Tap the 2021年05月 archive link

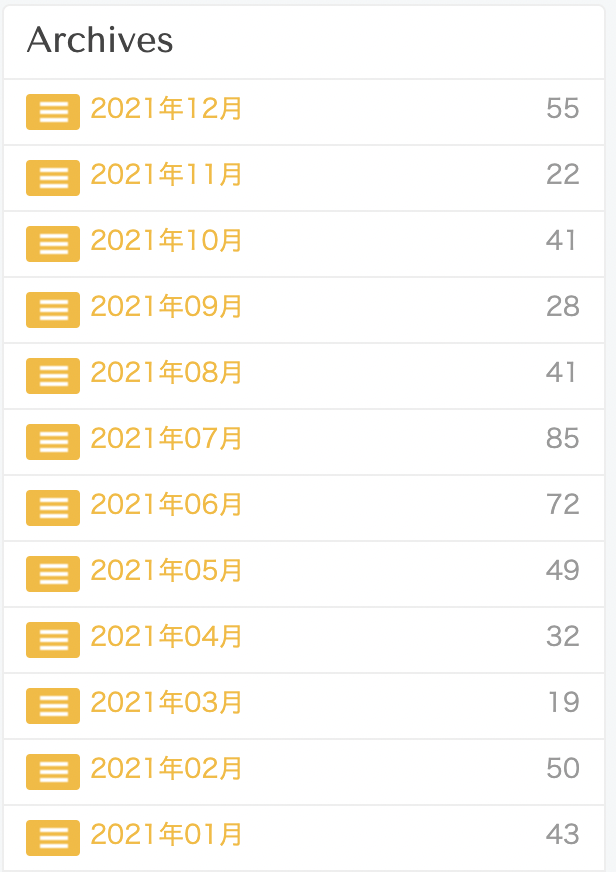[166, 571]
